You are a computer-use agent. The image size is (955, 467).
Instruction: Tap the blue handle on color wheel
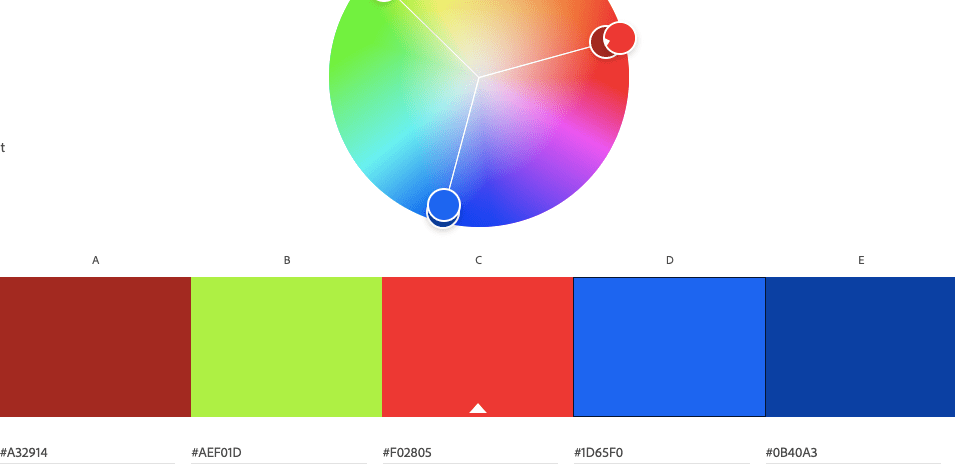tap(444, 203)
